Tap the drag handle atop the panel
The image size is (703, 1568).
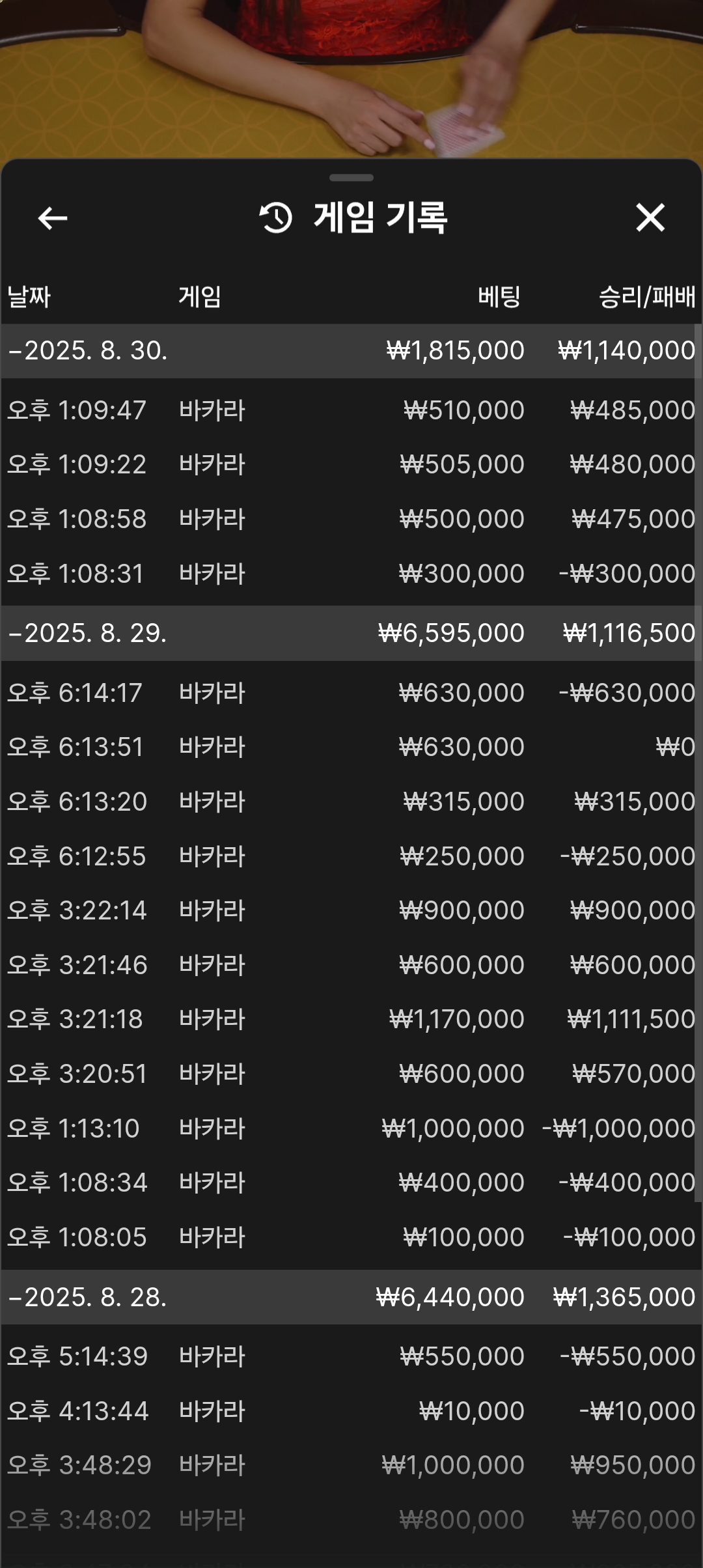pyautogui.click(x=351, y=178)
